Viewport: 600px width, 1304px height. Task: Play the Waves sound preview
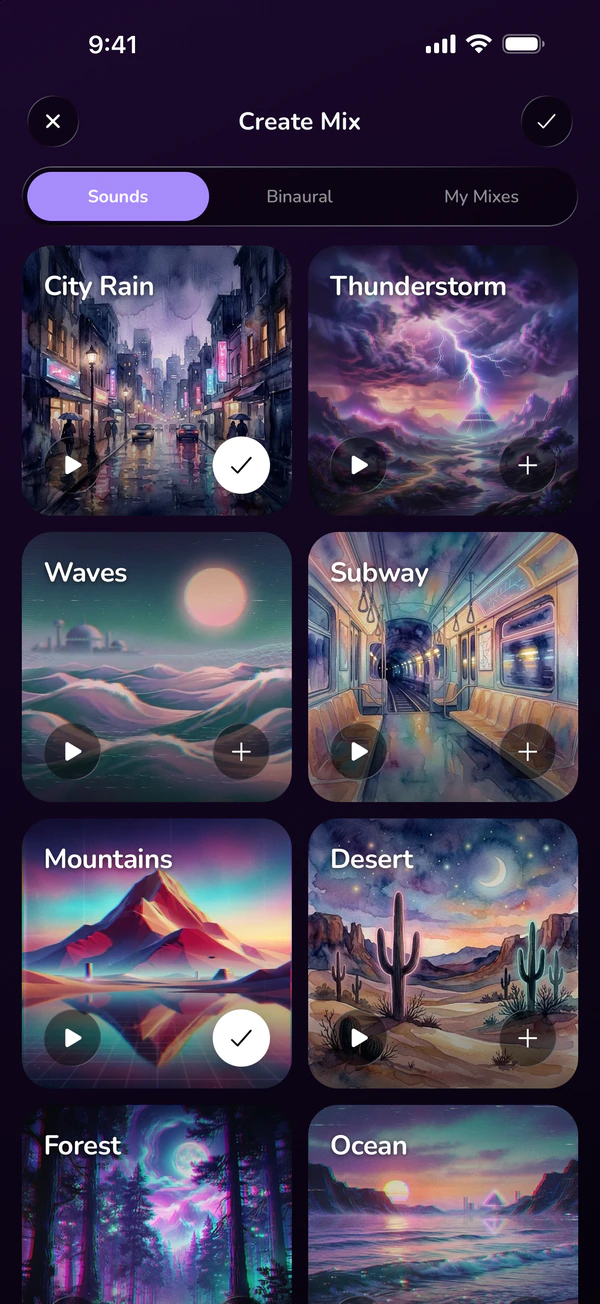click(73, 751)
